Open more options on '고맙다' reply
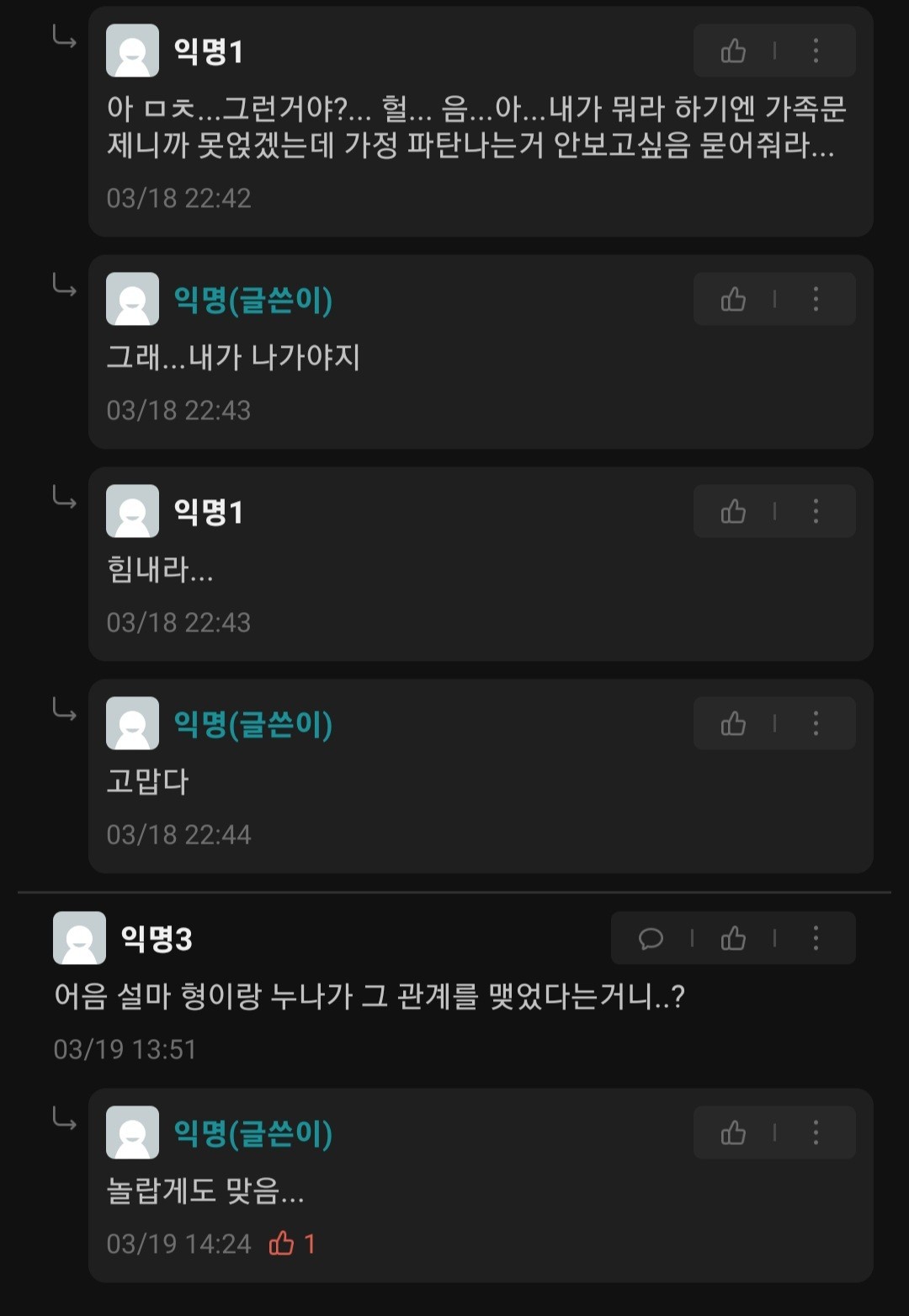 816,723
